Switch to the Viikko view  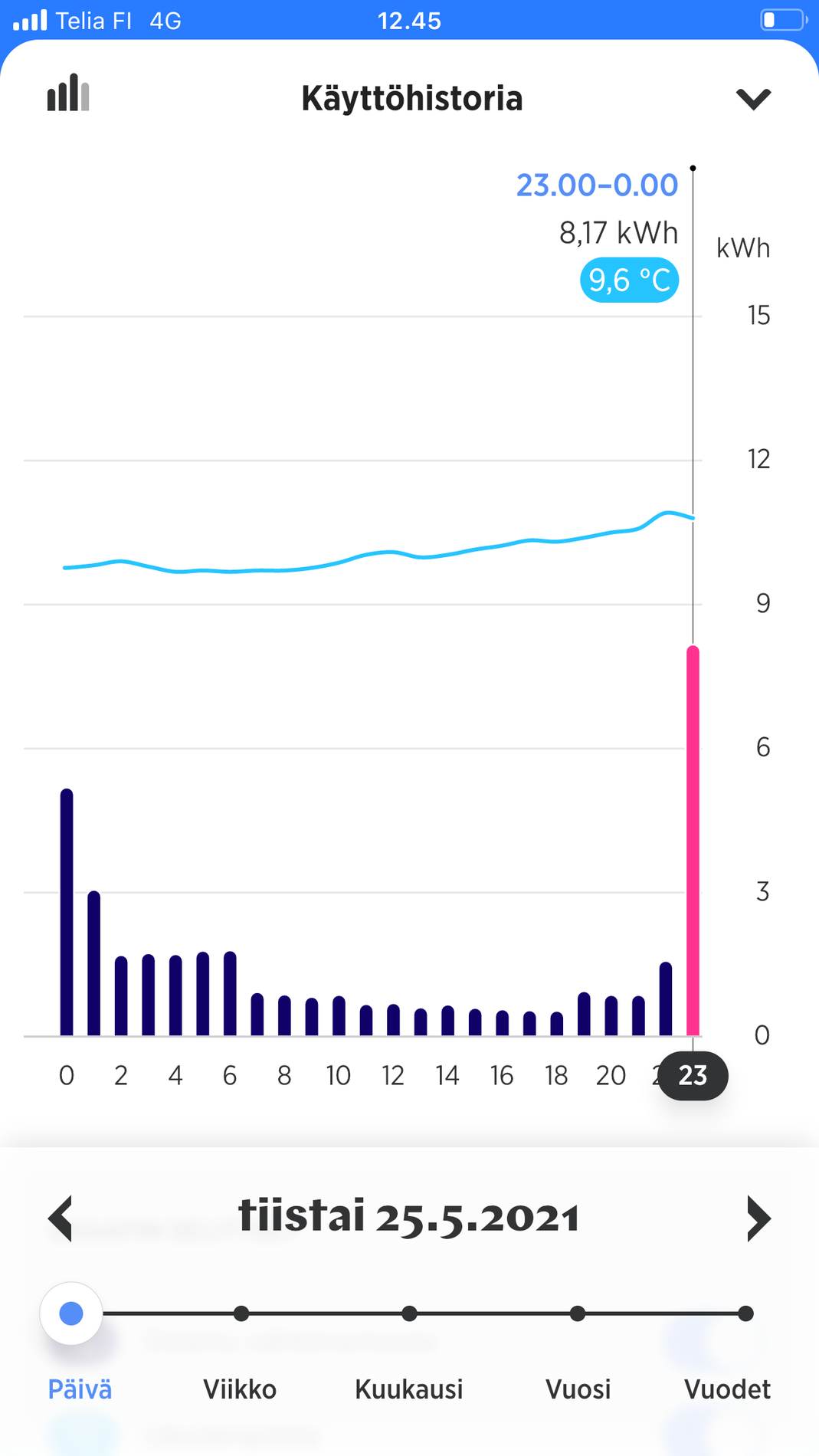241,1314
